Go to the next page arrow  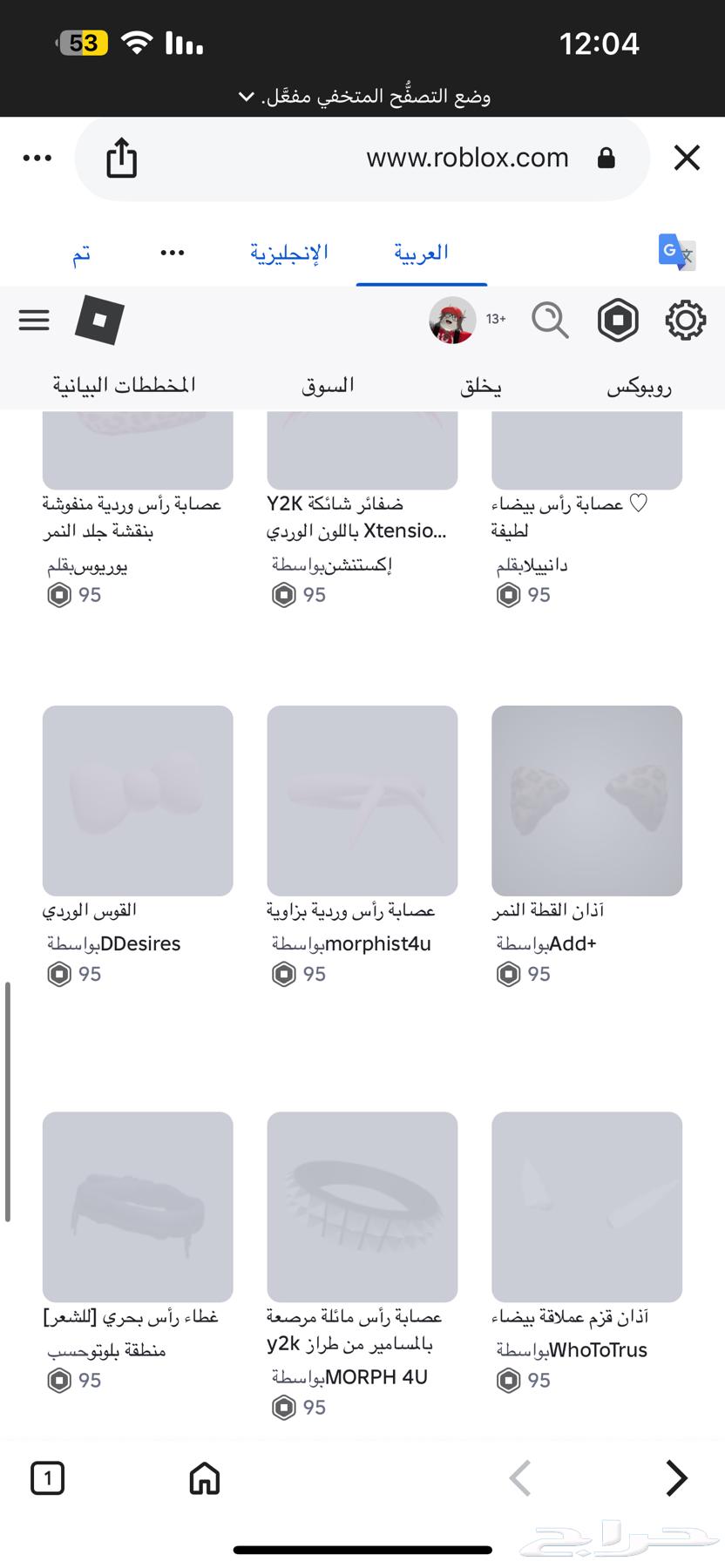click(x=676, y=1478)
